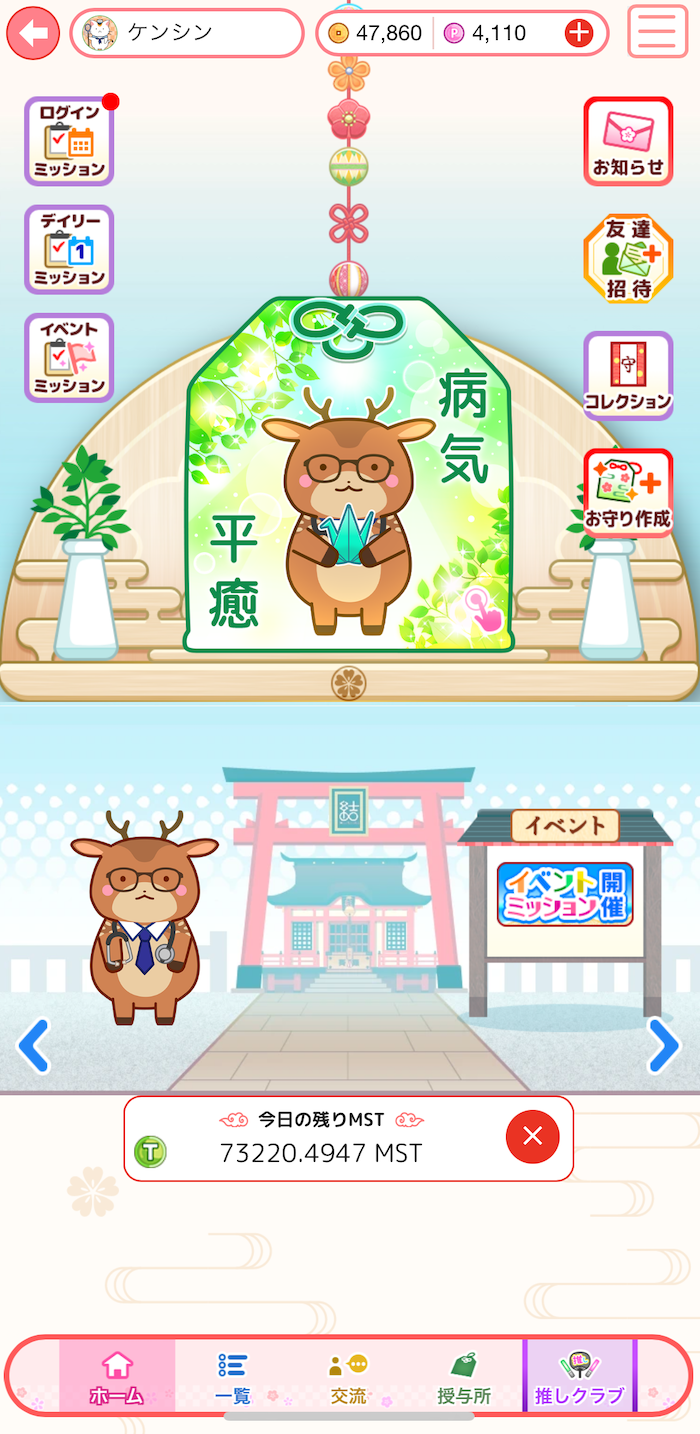This screenshot has width=700, height=1434.
Task: Switch to the 一覧 tab
Action: coord(232,1378)
